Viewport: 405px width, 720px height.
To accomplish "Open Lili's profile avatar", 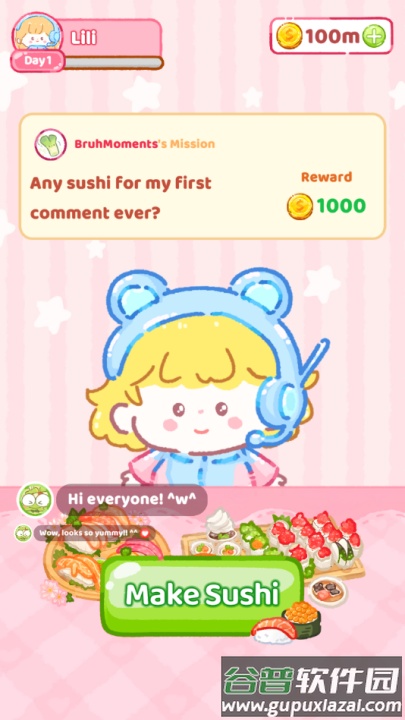I will (37, 34).
